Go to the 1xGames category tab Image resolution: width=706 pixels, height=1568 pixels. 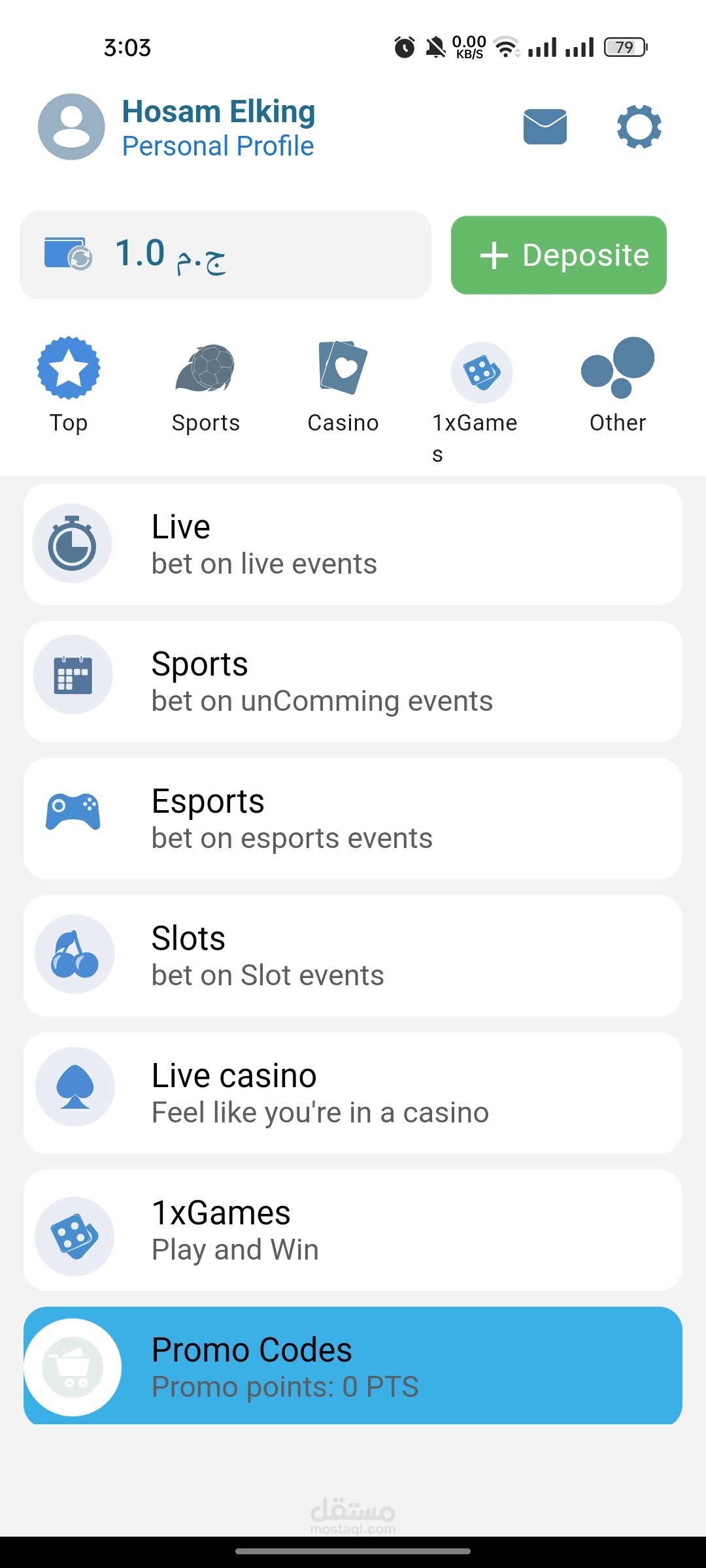point(480,392)
